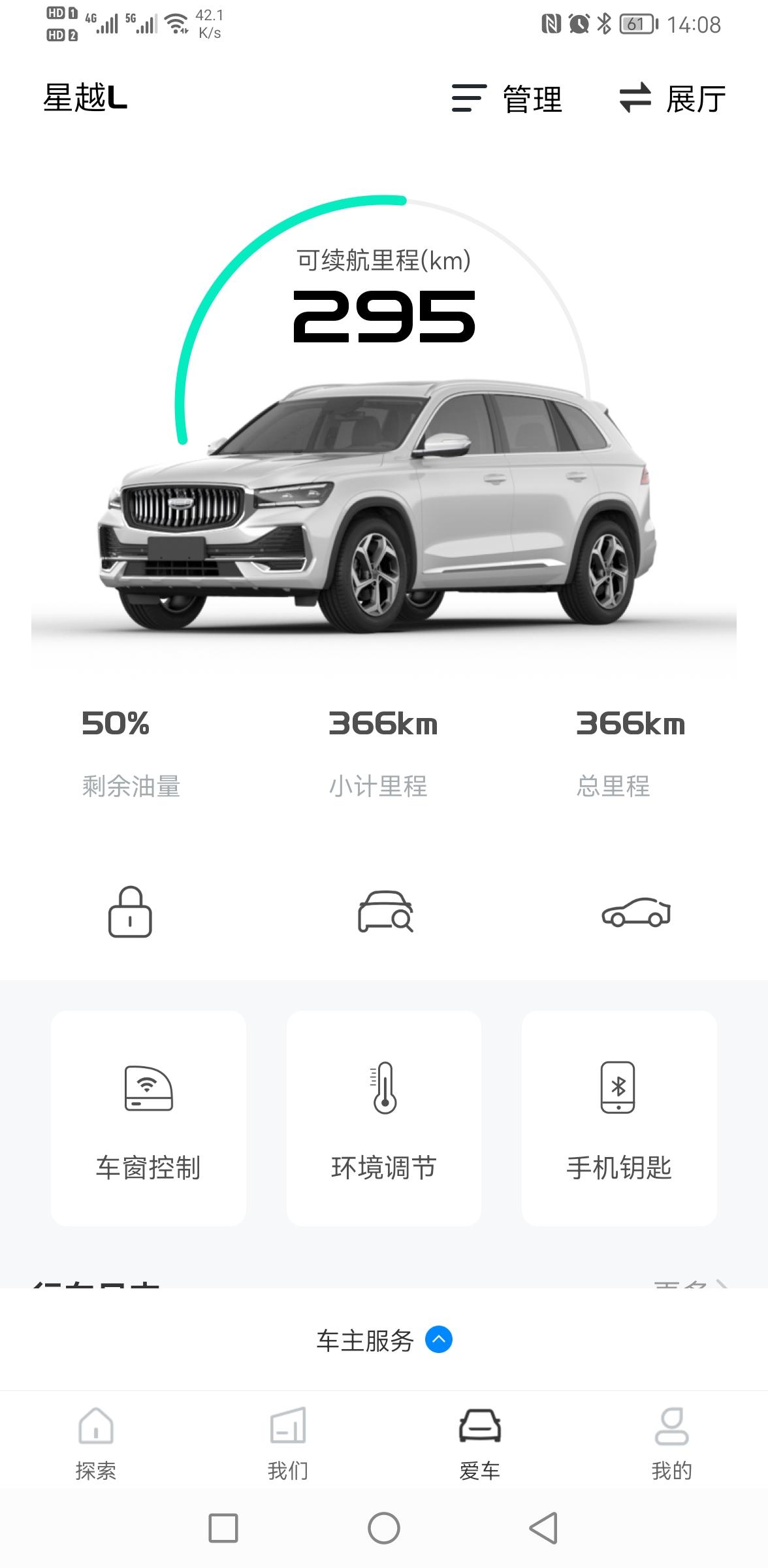The width and height of the screenshot is (768, 1568).
Task: Tap the find-my-car search icon
Action: coord(385,912)
